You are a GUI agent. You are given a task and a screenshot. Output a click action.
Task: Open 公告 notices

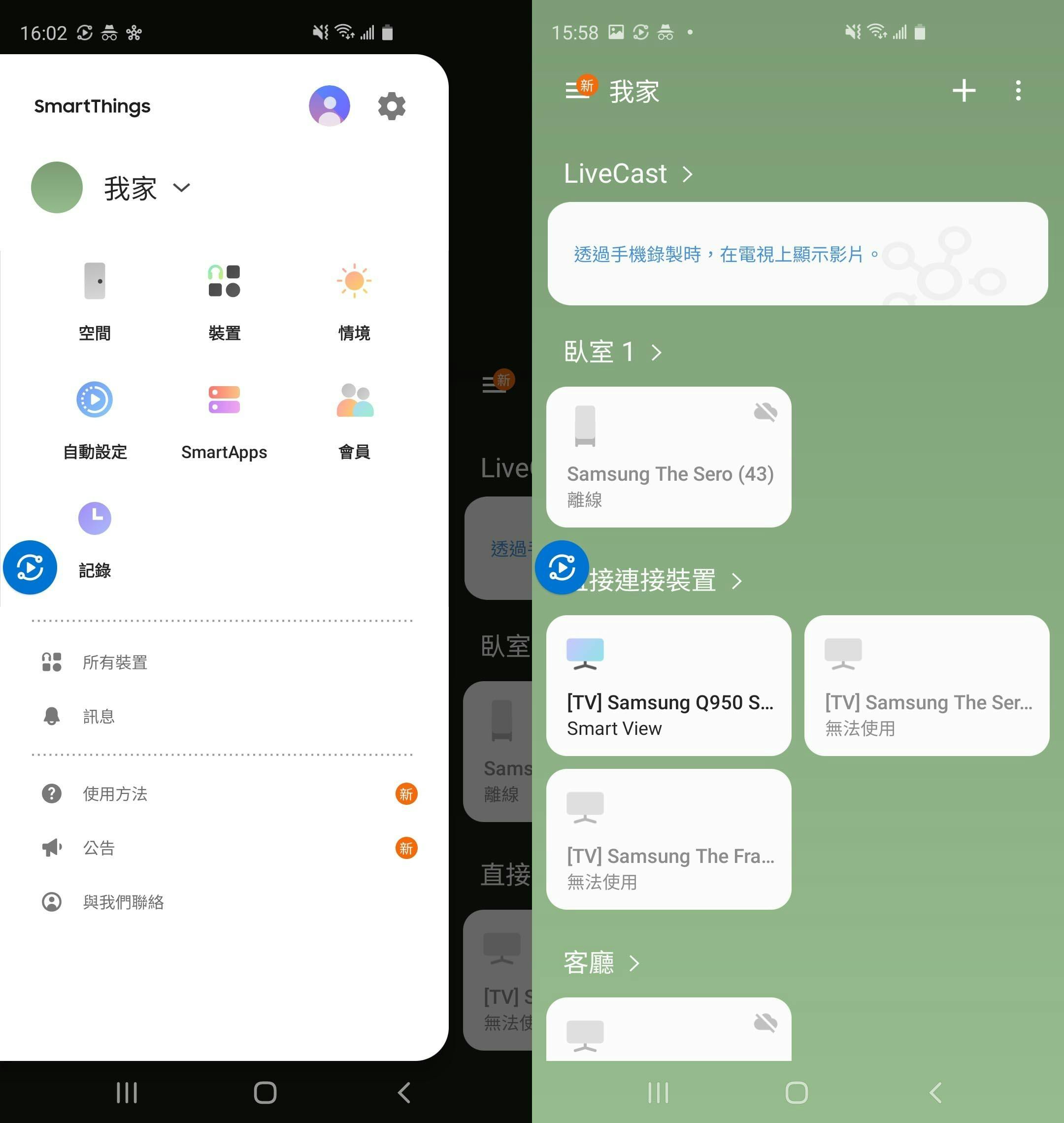coord(99,848)
